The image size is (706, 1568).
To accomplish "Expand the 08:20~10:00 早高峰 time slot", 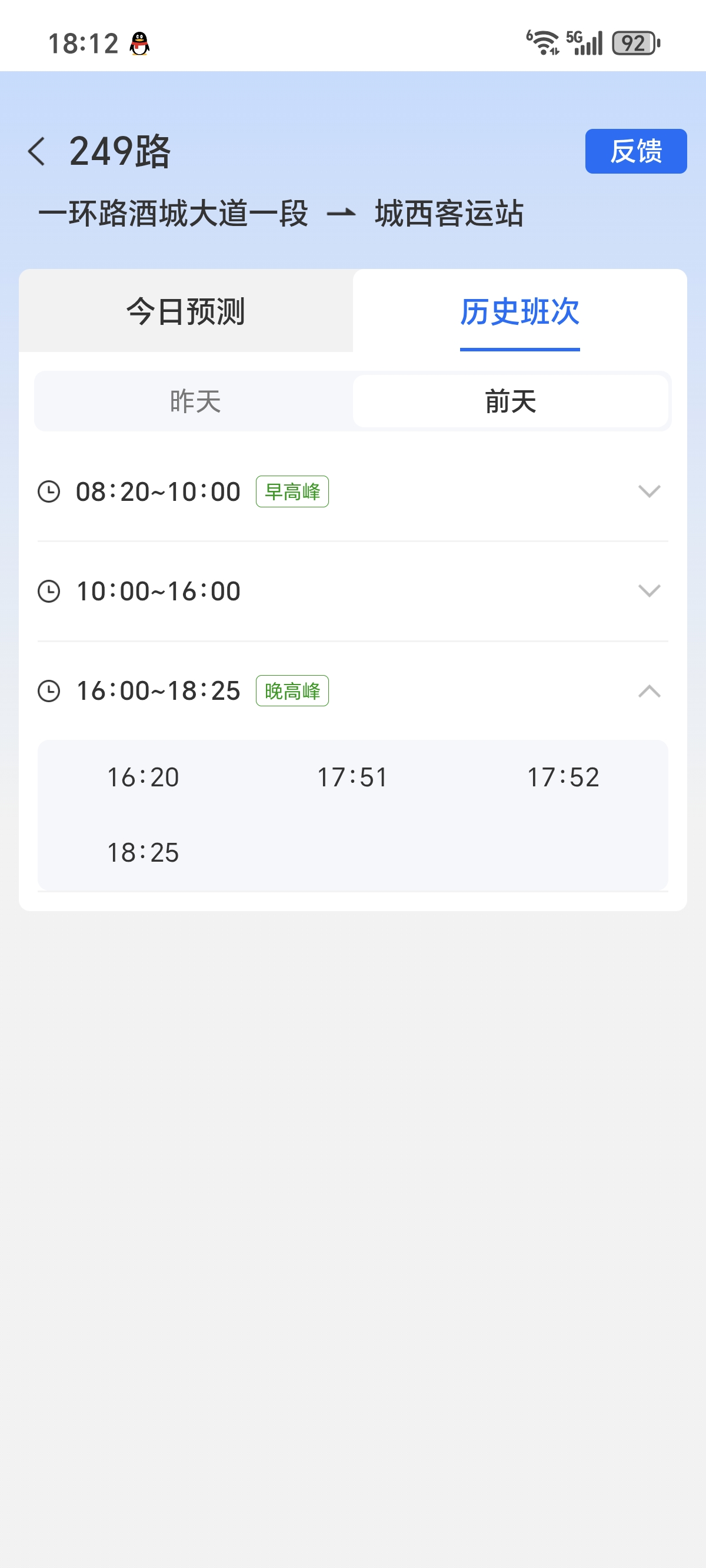I will [x=649, y=491].
